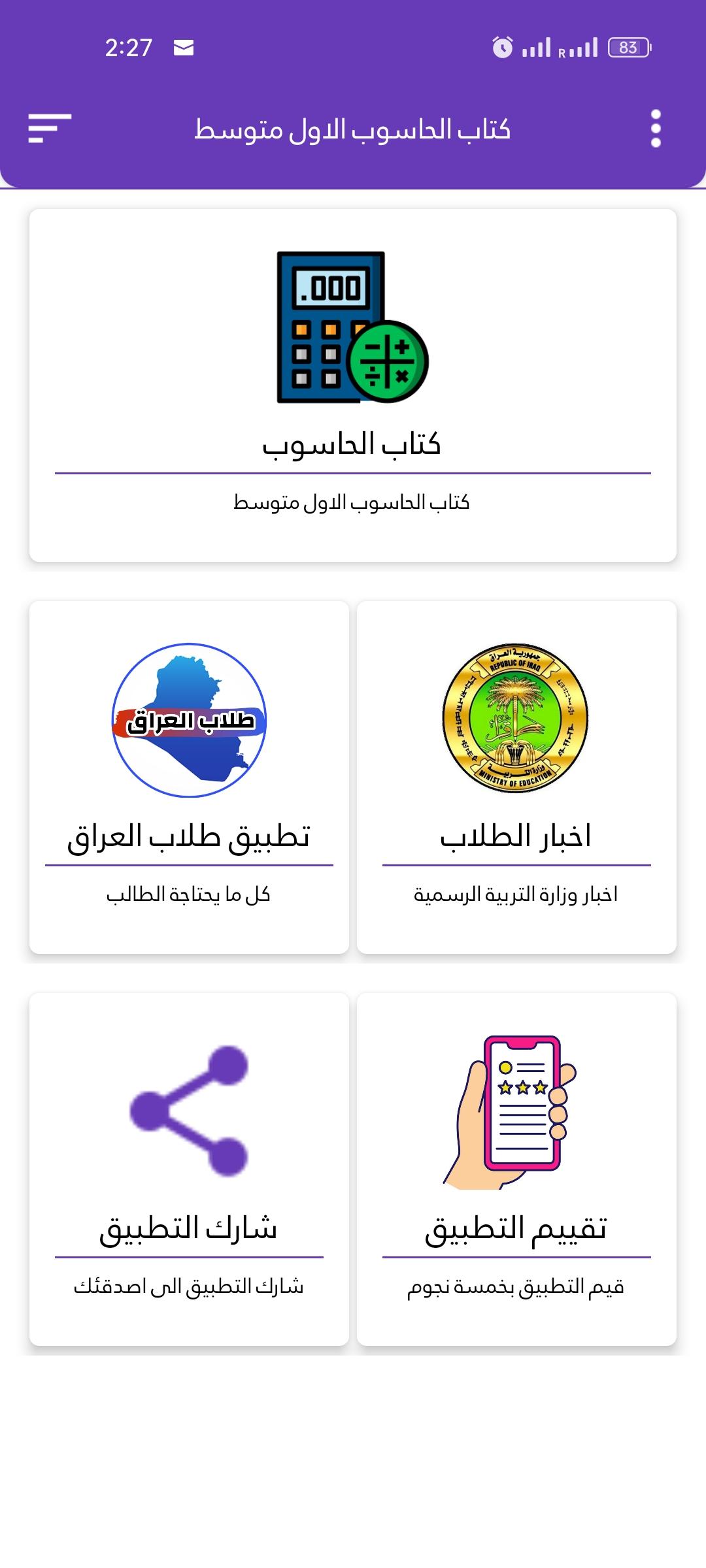Open the three-dot overflow menu
The height and width of the screenshot is (1568, 706).
pyautogui.click(x=656, y=128)
